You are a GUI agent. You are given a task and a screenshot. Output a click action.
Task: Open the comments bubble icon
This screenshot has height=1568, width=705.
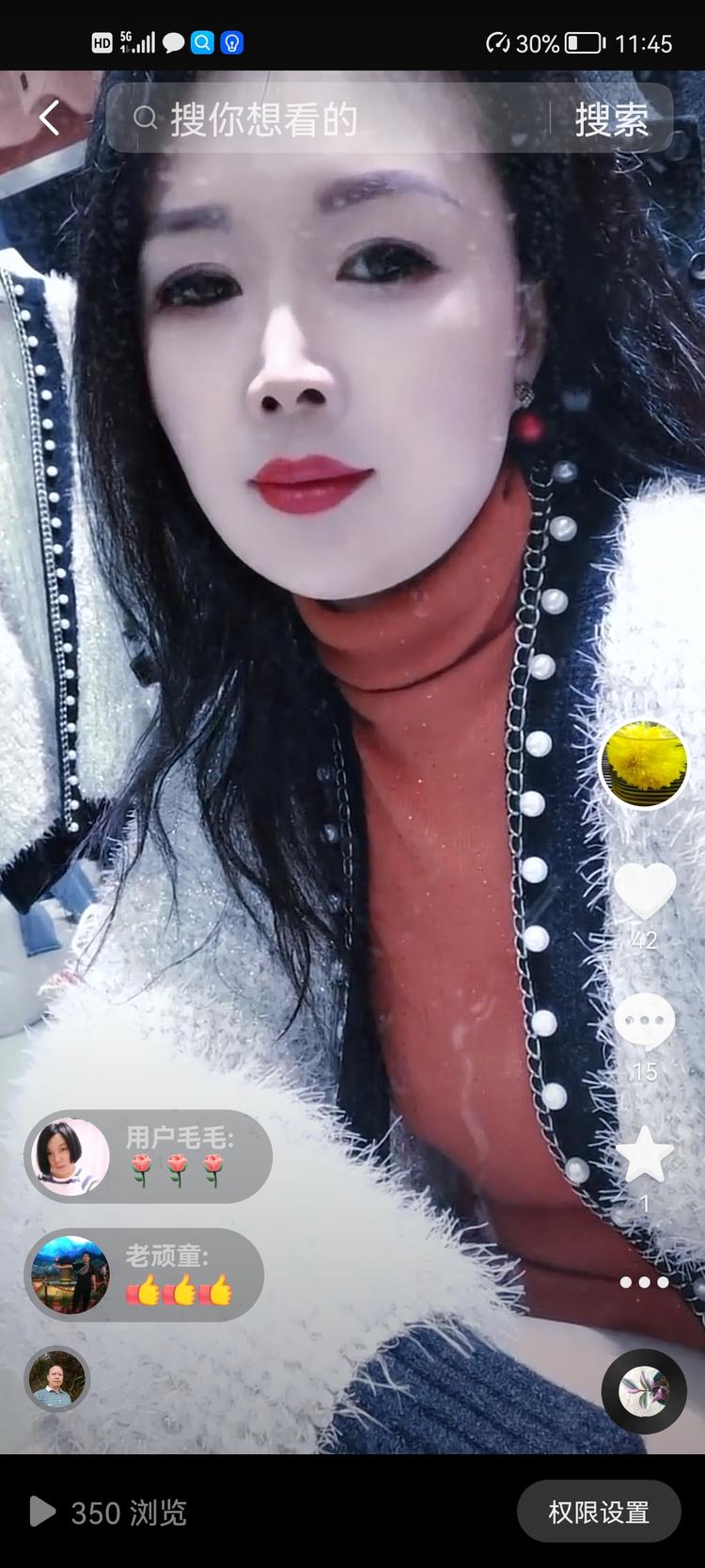tap(645, 1023)
